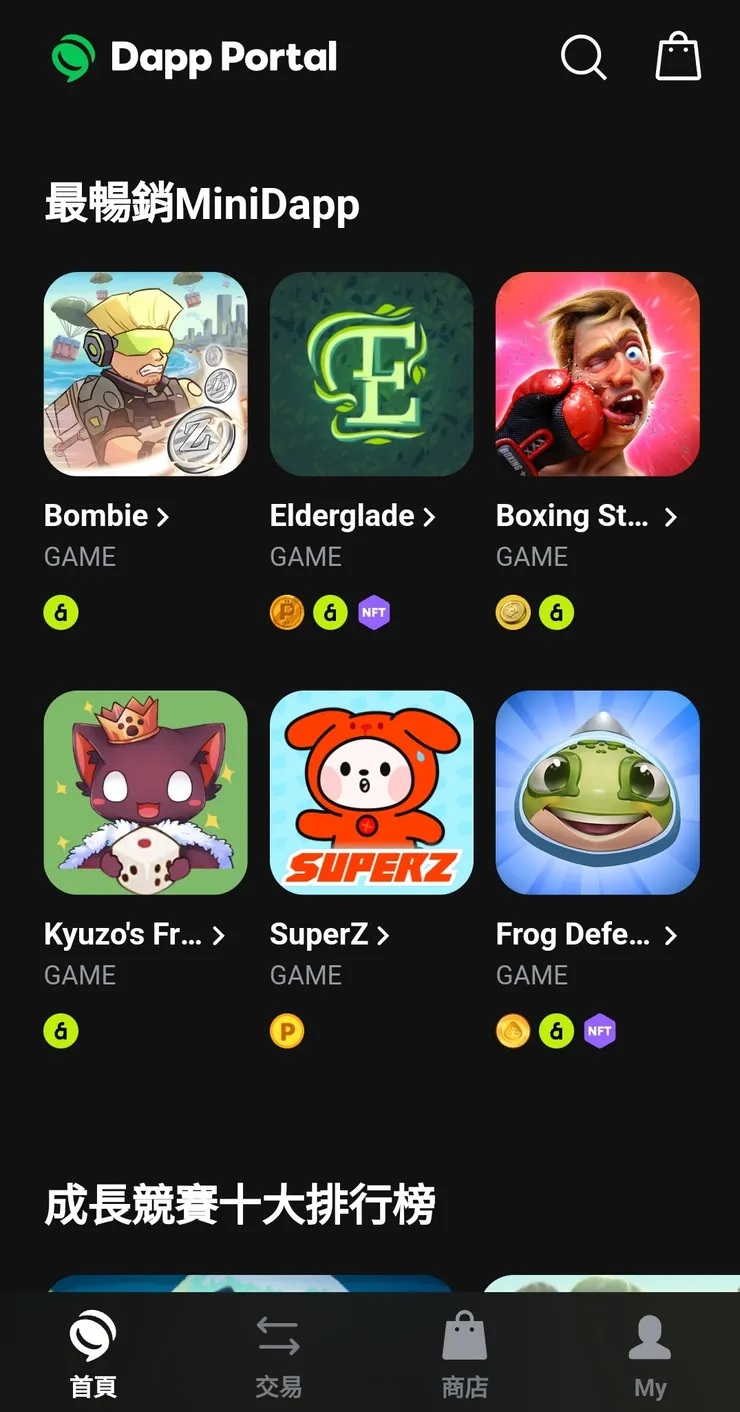Image resolution: width=740 pixels, height=1412 pixels.
Task: Expand Elderglade details via its chevron
Action: coord(430,517)
